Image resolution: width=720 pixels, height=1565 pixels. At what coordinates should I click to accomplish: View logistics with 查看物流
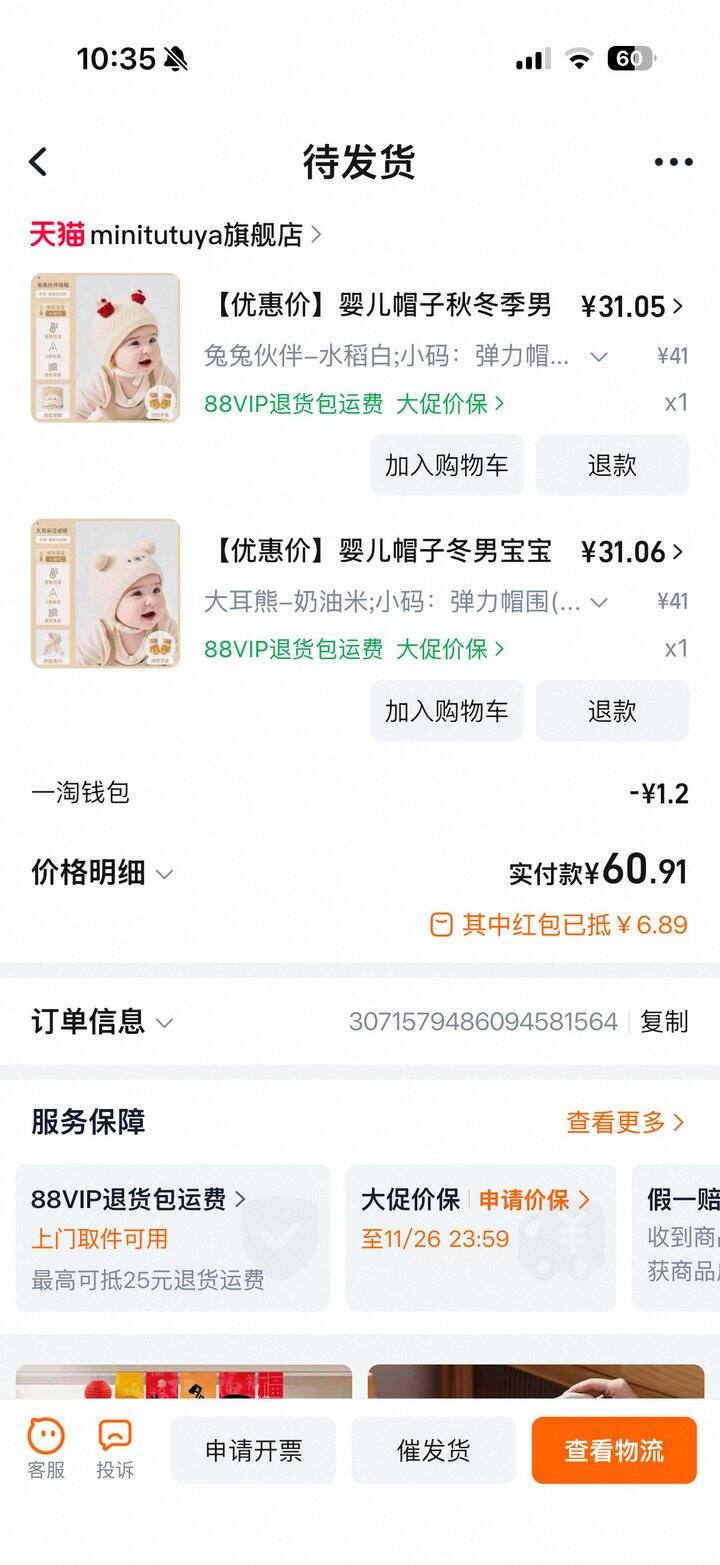tap(613, 1450)
